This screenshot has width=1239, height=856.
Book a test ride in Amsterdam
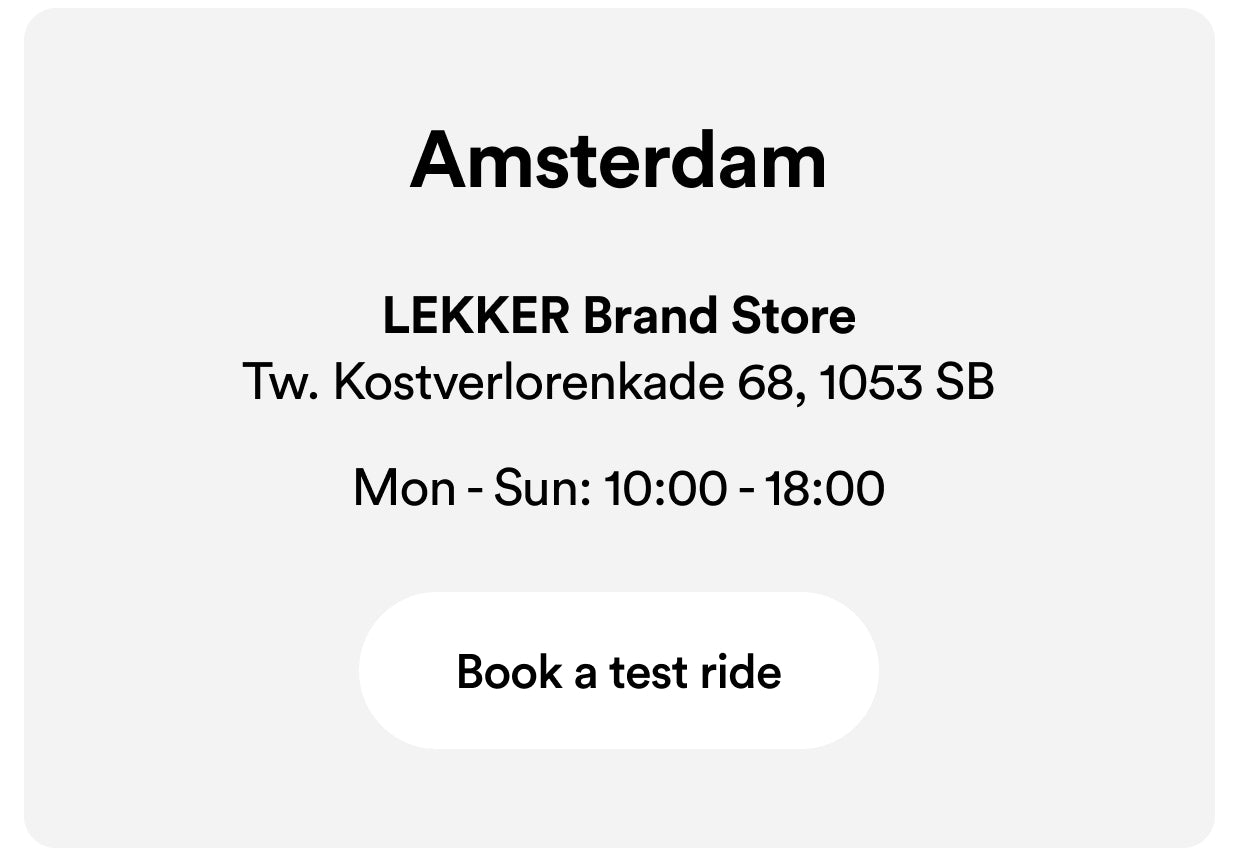point(618,671)
